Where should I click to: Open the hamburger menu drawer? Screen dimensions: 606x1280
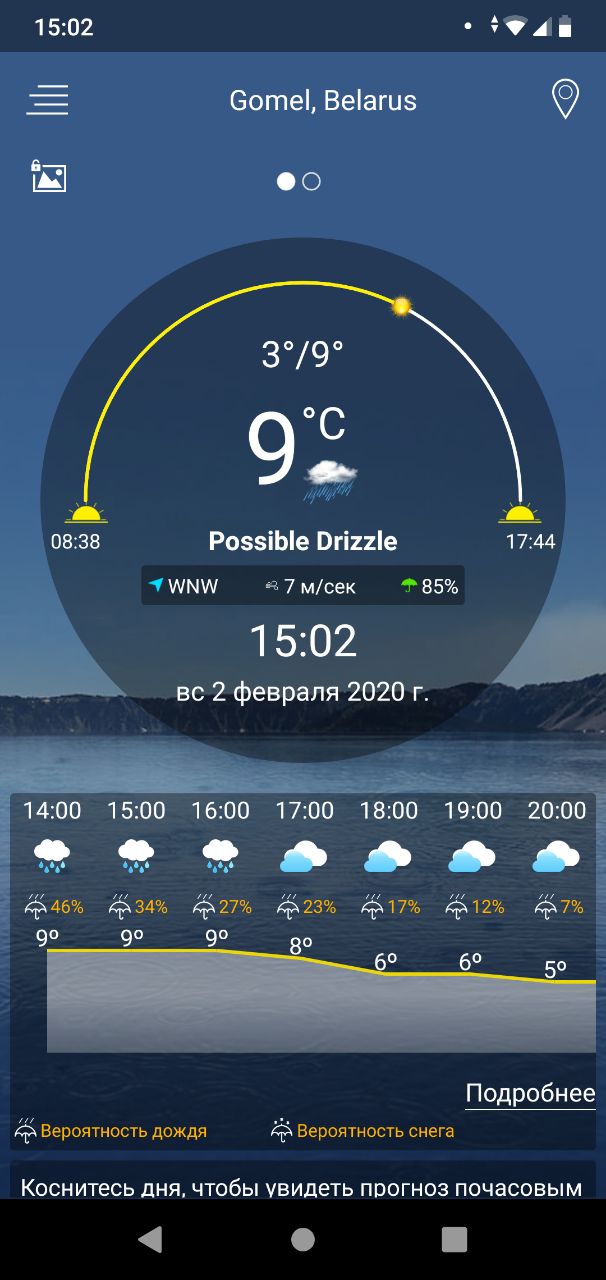[47, 100]
